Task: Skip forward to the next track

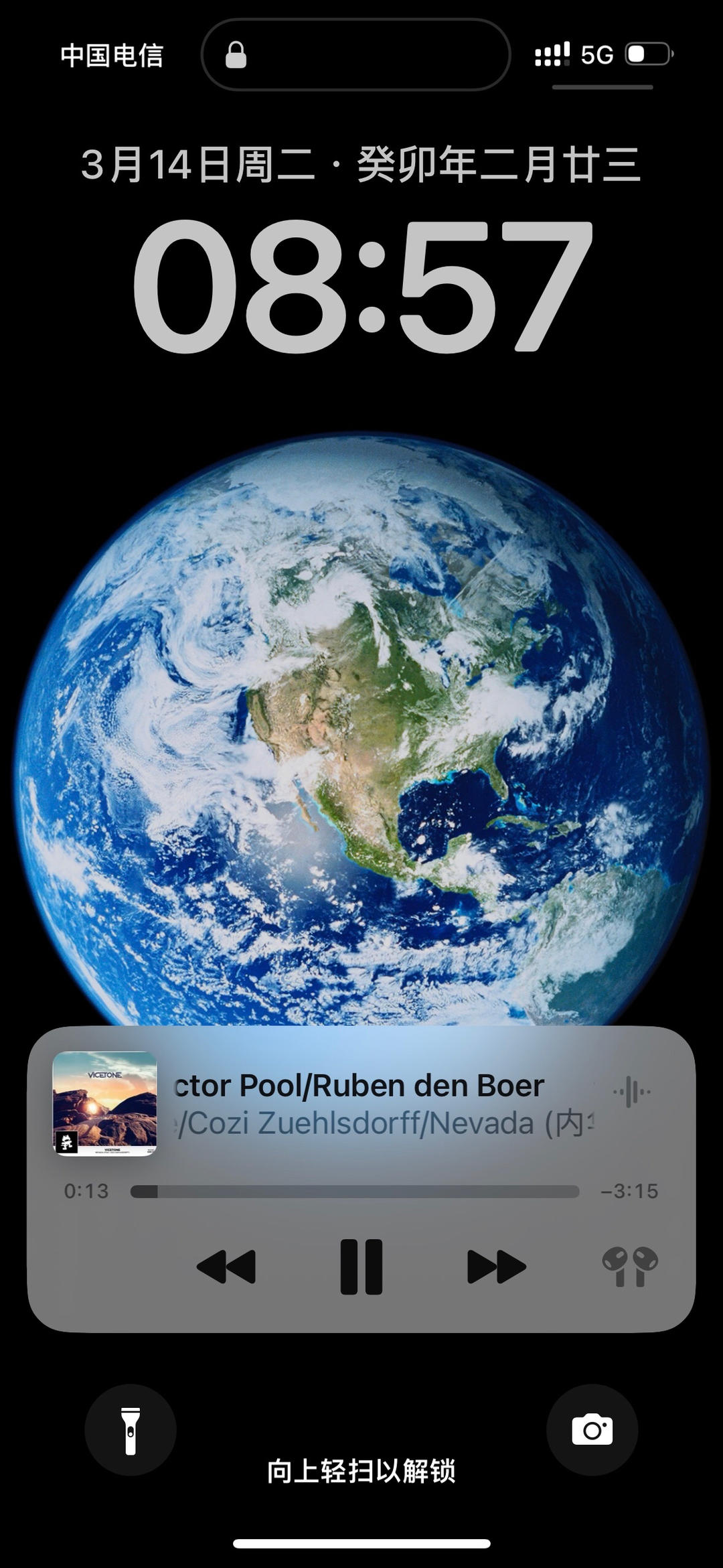Action: [496, 1267]
